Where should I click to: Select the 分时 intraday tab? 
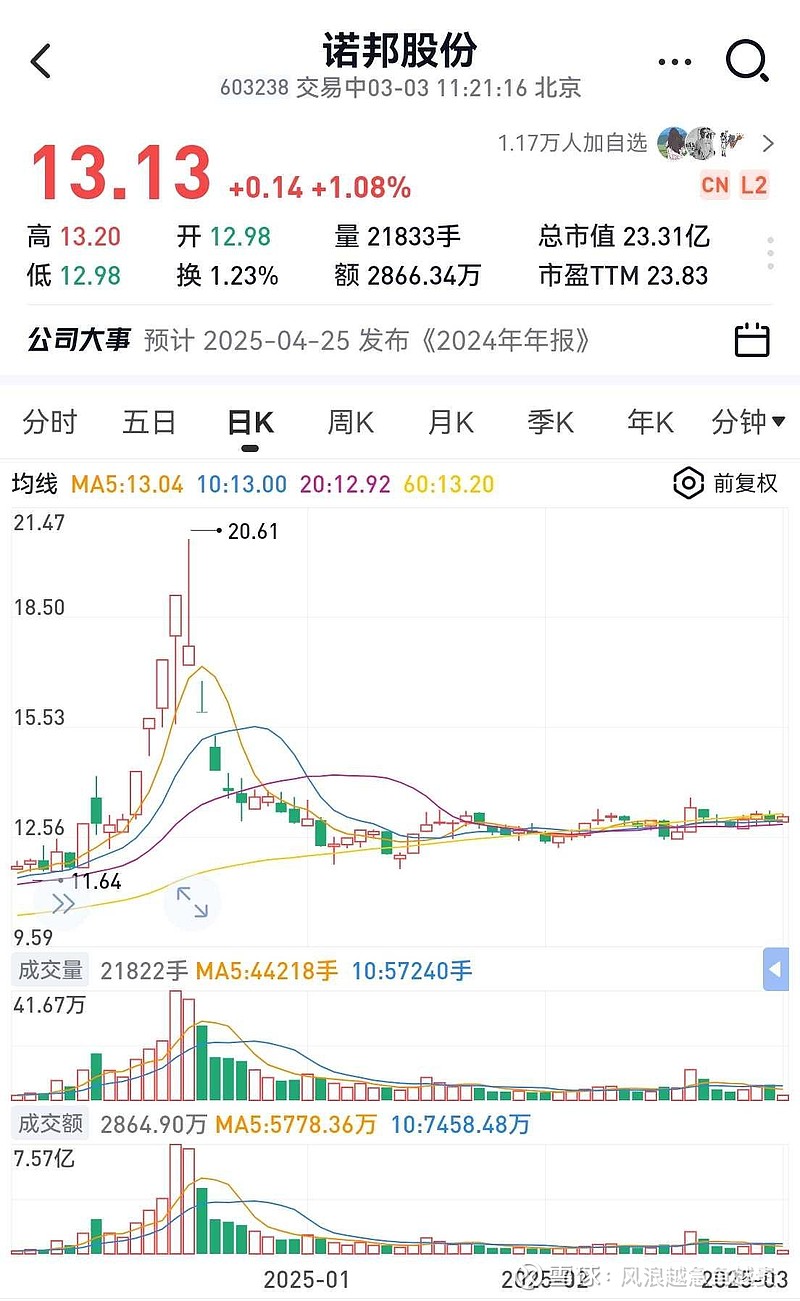point(49,422)
